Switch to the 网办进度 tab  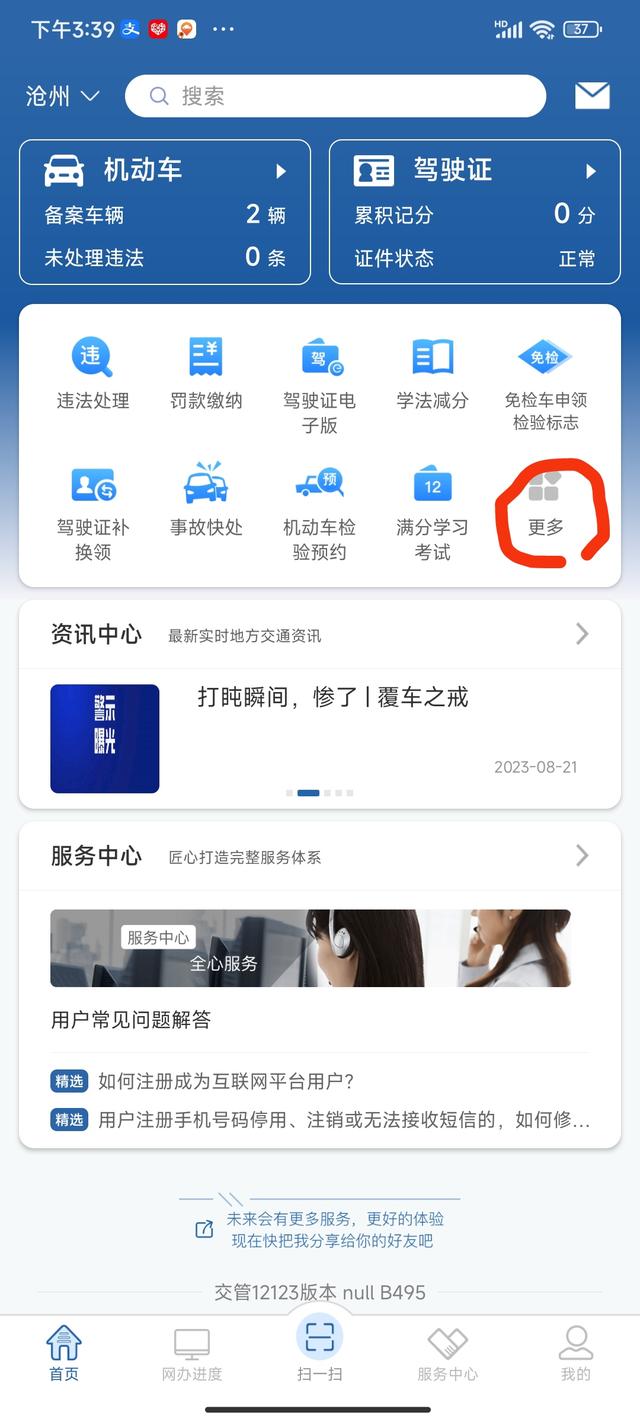(192, 1355)
